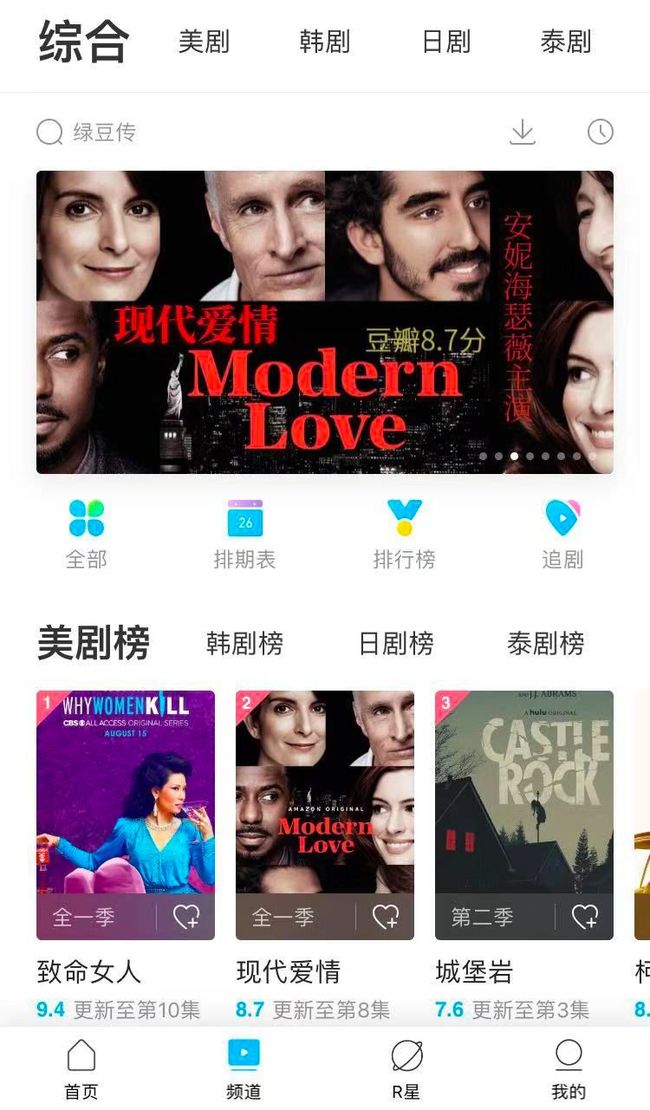Switch to the 韩剧榜 ranking tab

coord(245,643)
